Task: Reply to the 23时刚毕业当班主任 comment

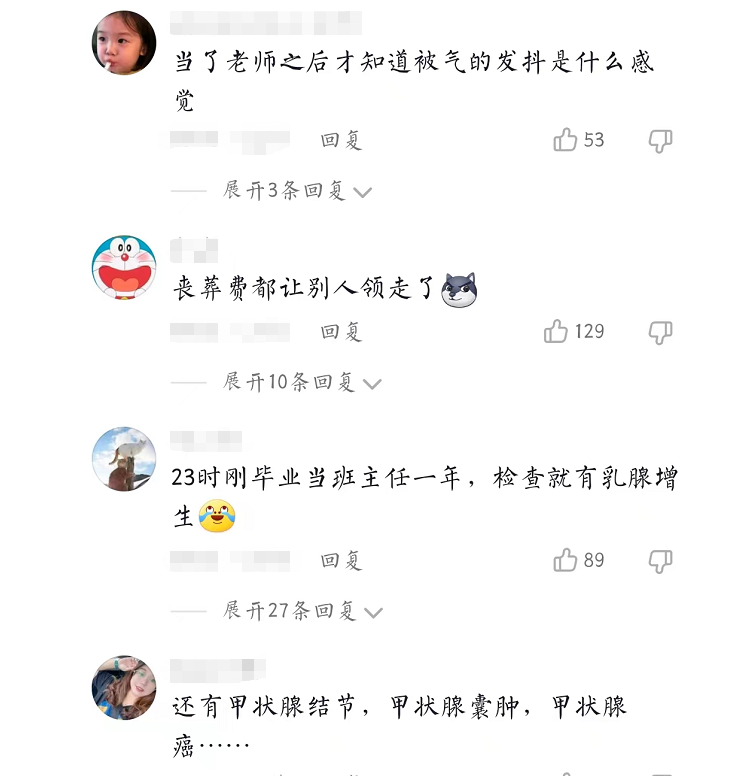Action: (x=341, y=561)
